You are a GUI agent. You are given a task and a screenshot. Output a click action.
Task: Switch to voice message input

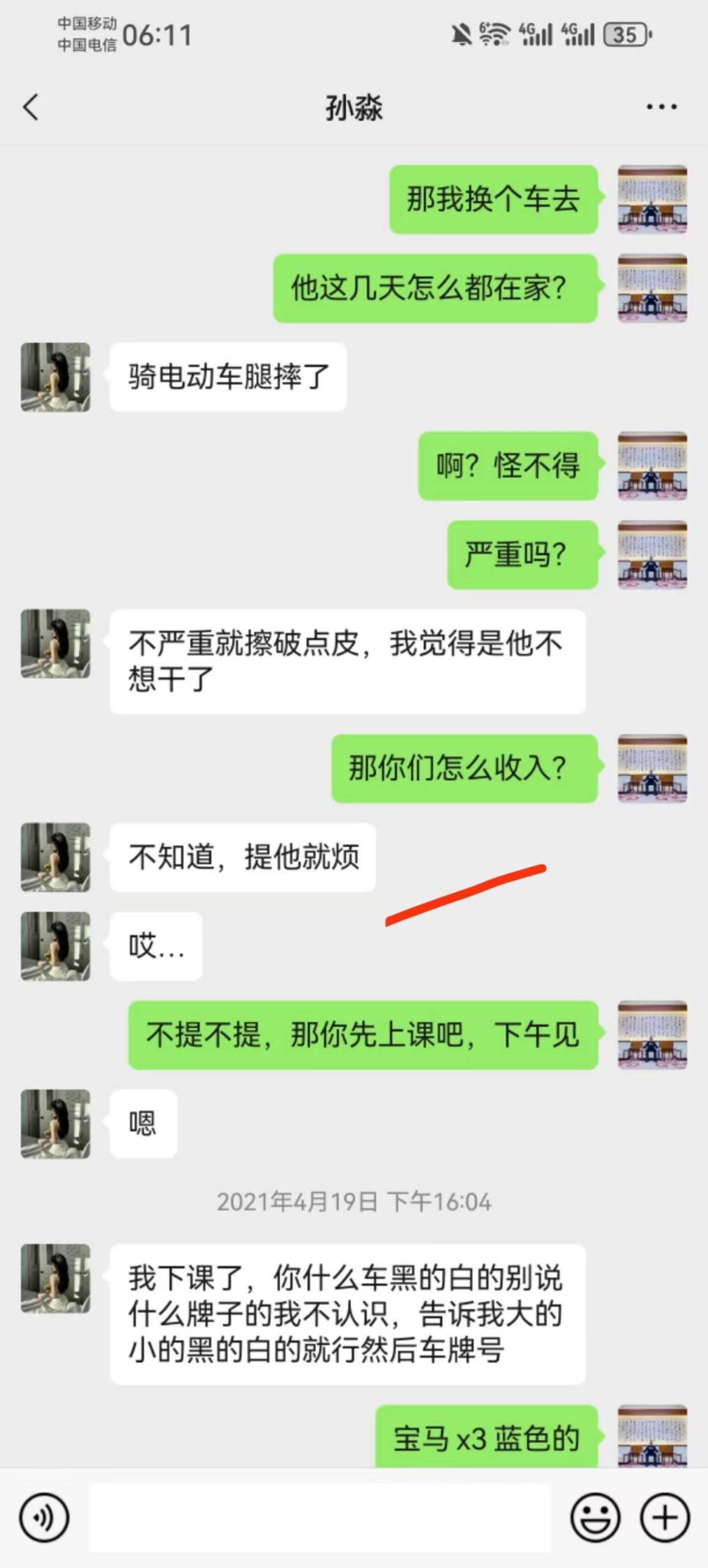(43, 1518)
